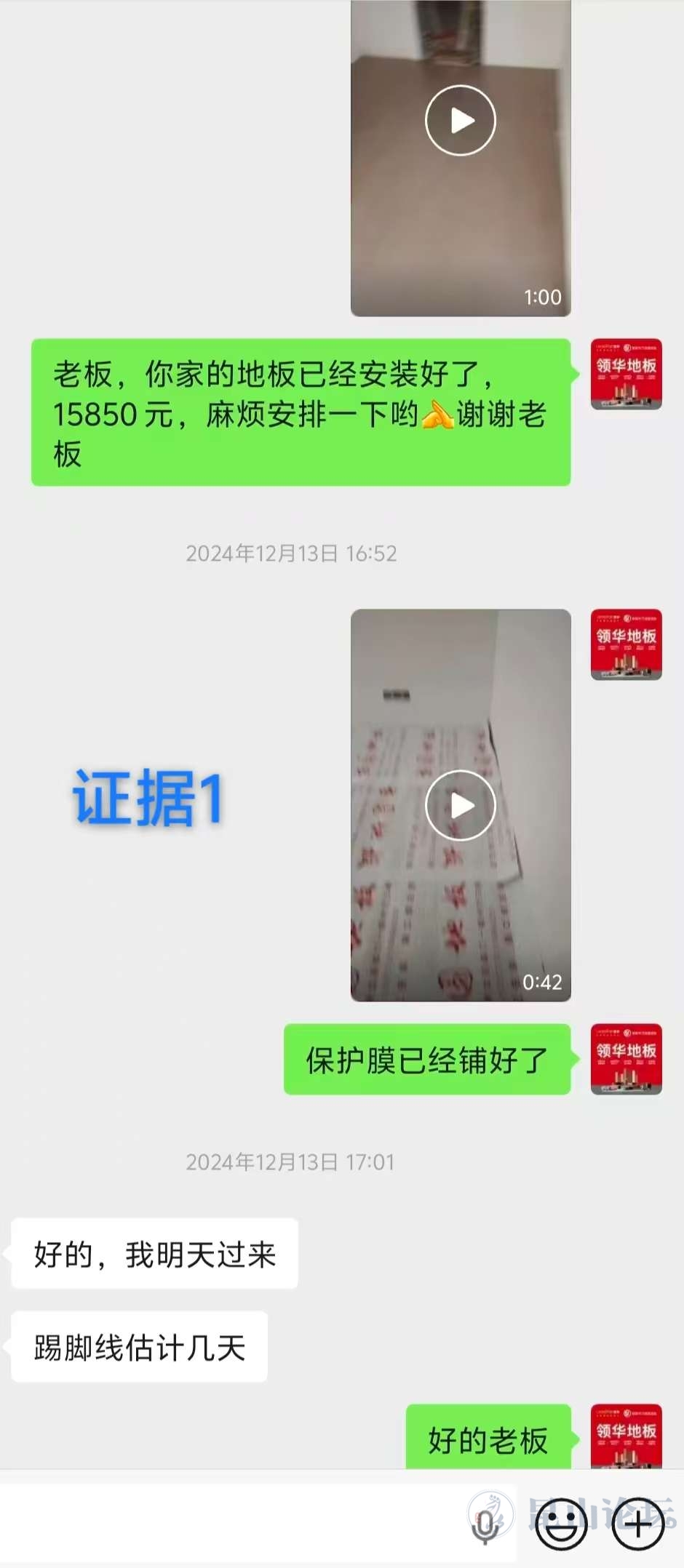This screenshot has height=1568, width=684.
Task: Open avatar beside the 15850元 message
Action: click(626, 374)
